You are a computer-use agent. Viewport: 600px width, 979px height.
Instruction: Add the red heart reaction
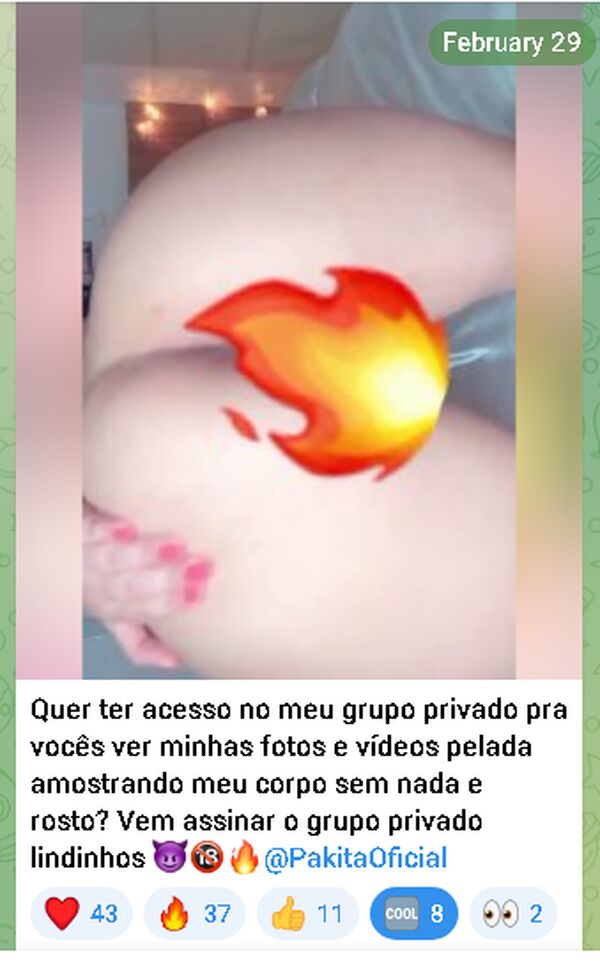[x=81, y=913]
